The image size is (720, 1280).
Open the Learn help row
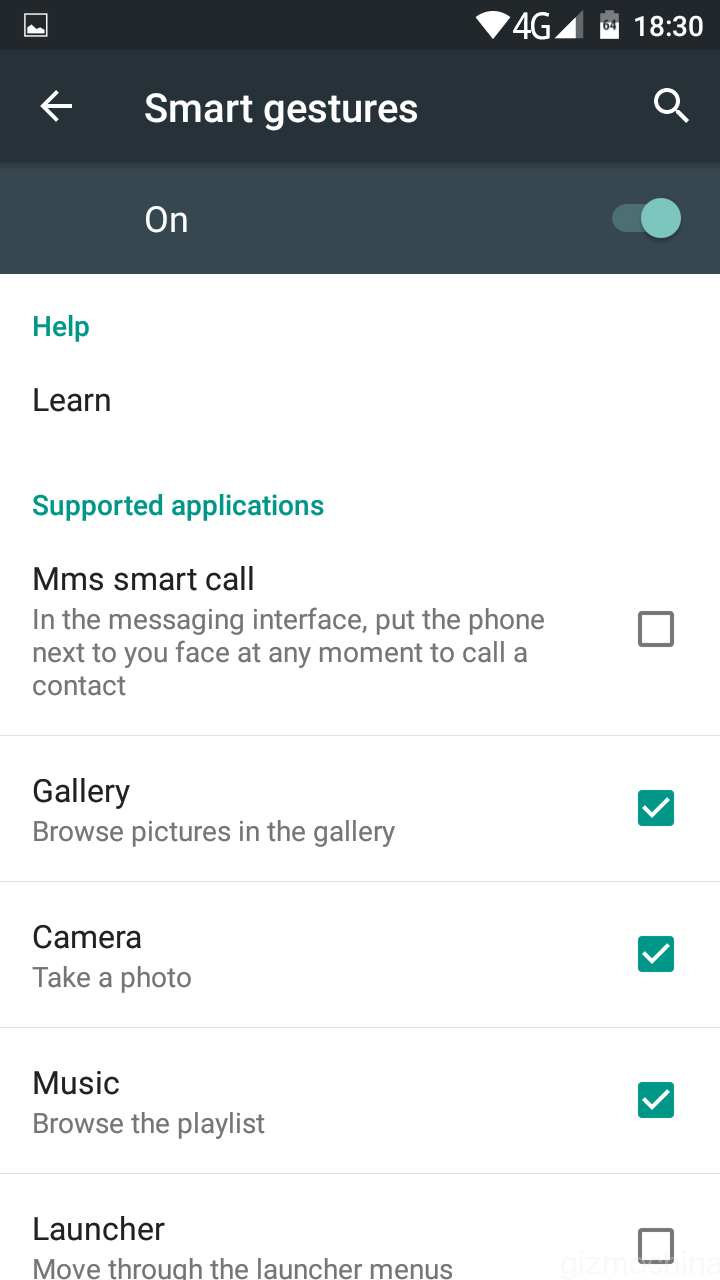(72, 401)
